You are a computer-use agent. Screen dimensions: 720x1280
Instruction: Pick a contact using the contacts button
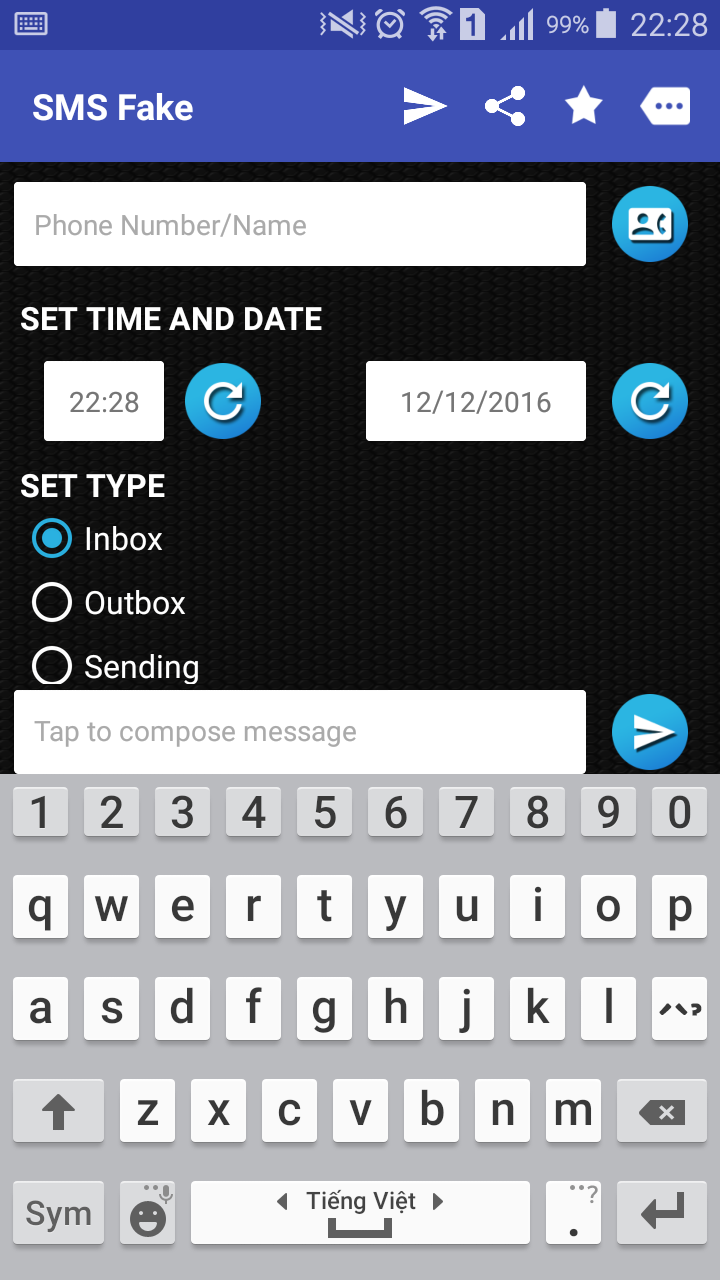click(x=650, y=224)
